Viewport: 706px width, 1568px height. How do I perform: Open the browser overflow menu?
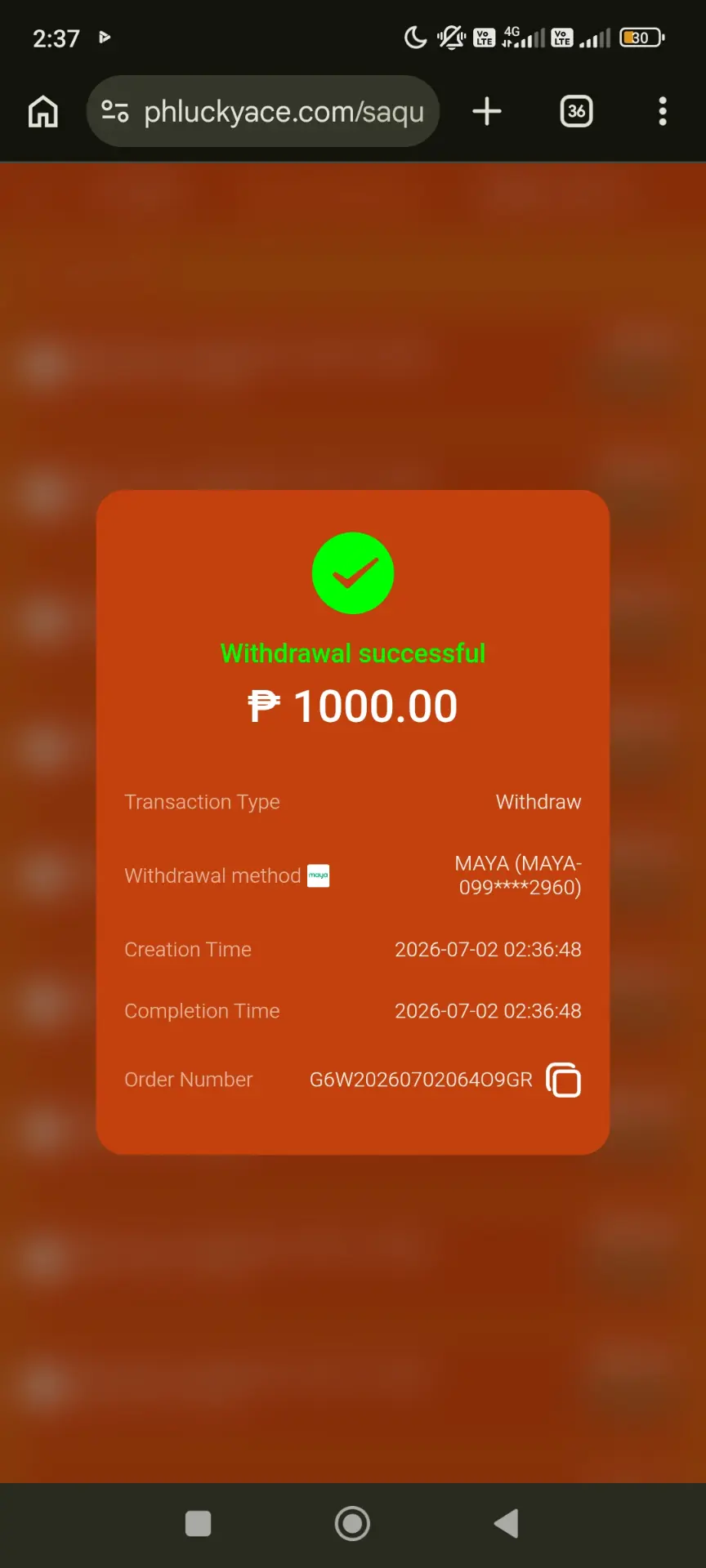point(663,111)
